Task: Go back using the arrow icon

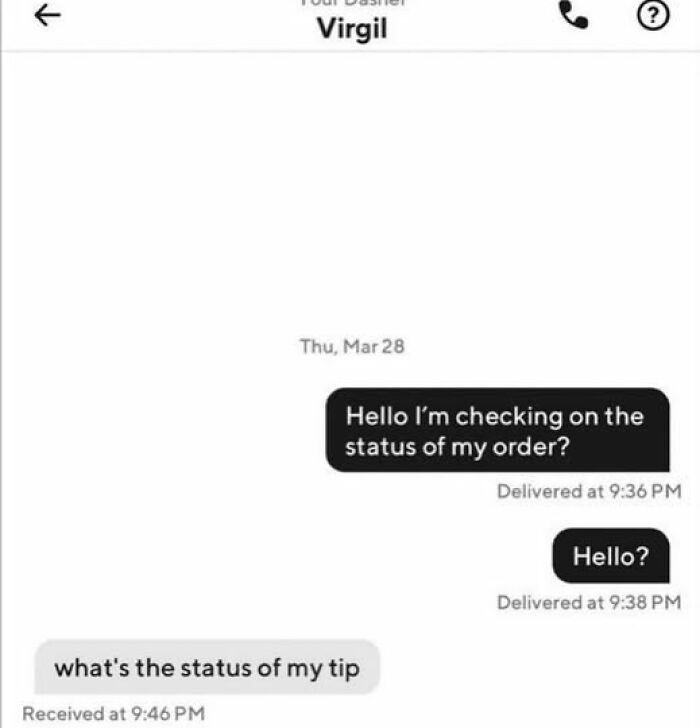Action: [x=47, y=16]
